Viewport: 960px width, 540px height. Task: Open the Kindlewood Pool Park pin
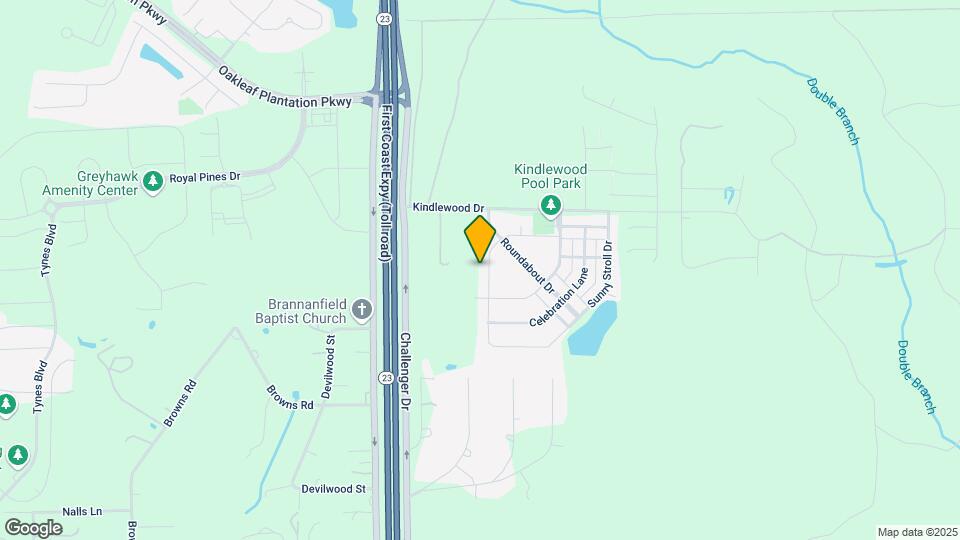[x=550, y=206]
